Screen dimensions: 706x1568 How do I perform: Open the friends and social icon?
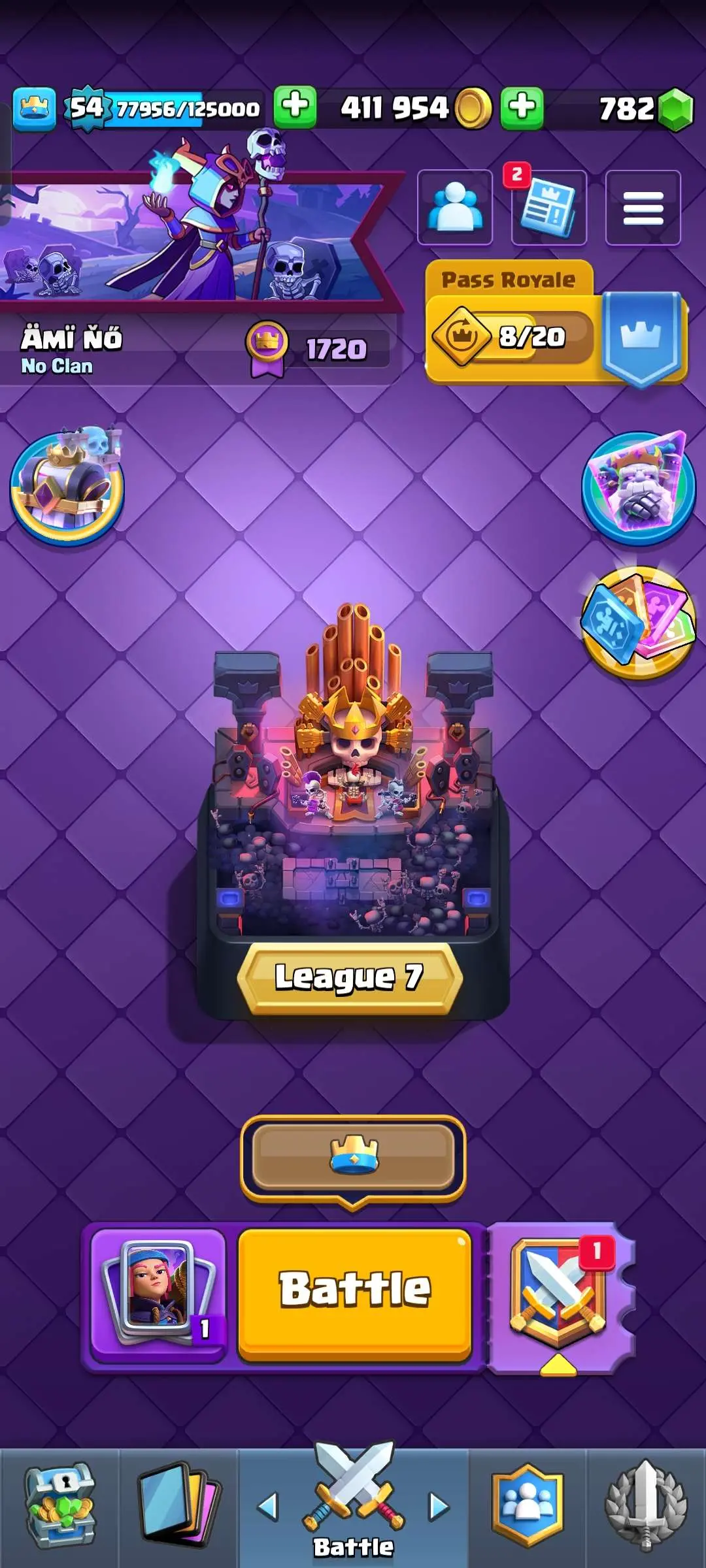[455, 208]
